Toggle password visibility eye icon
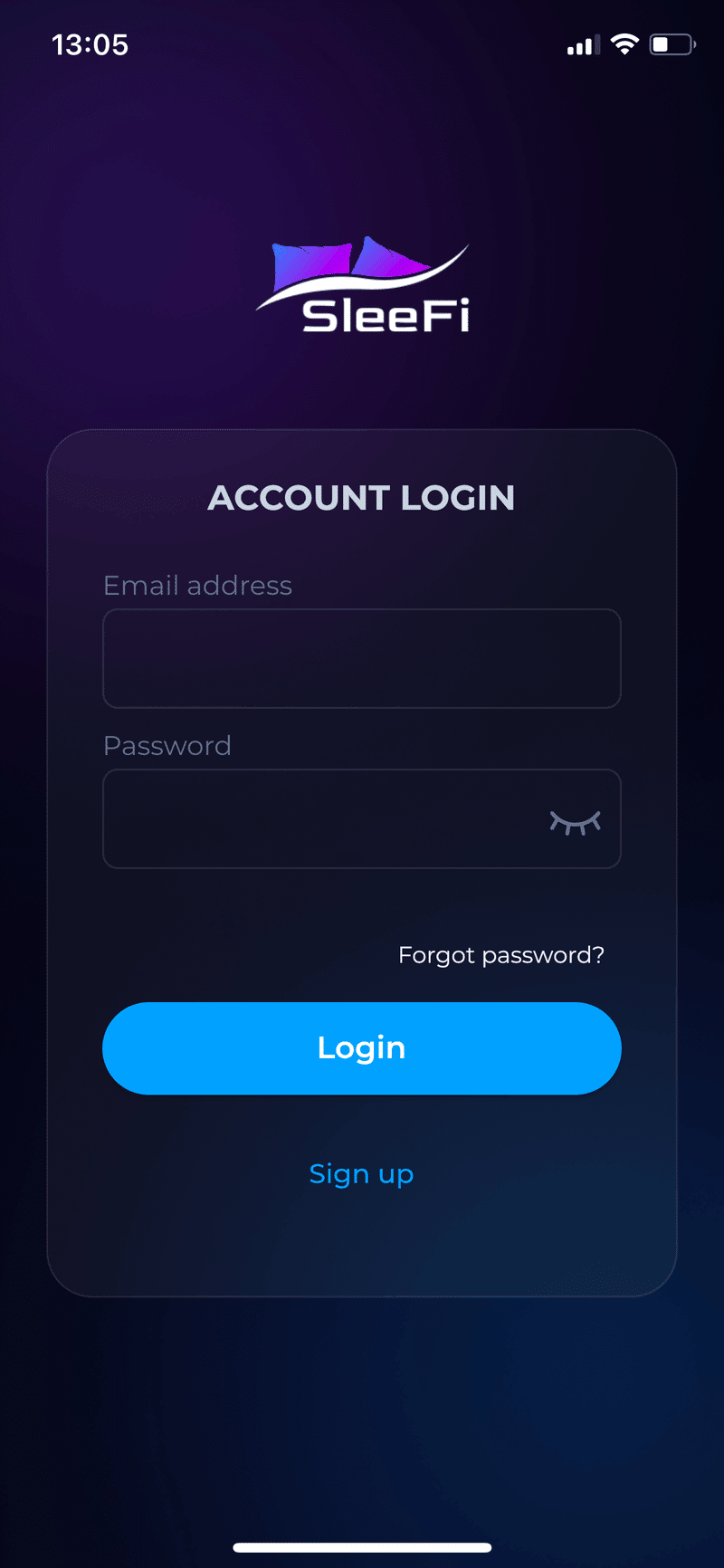 576,822
